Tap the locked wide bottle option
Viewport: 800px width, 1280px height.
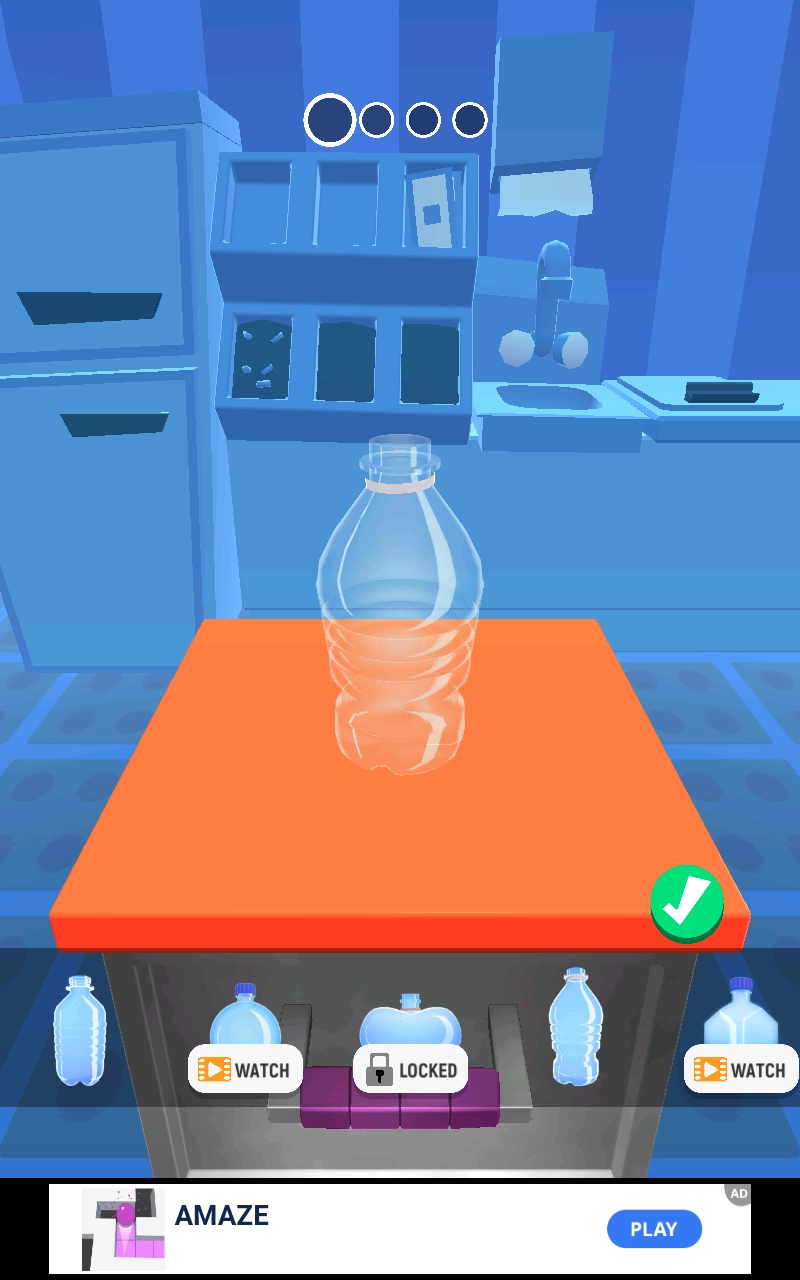410,1069
